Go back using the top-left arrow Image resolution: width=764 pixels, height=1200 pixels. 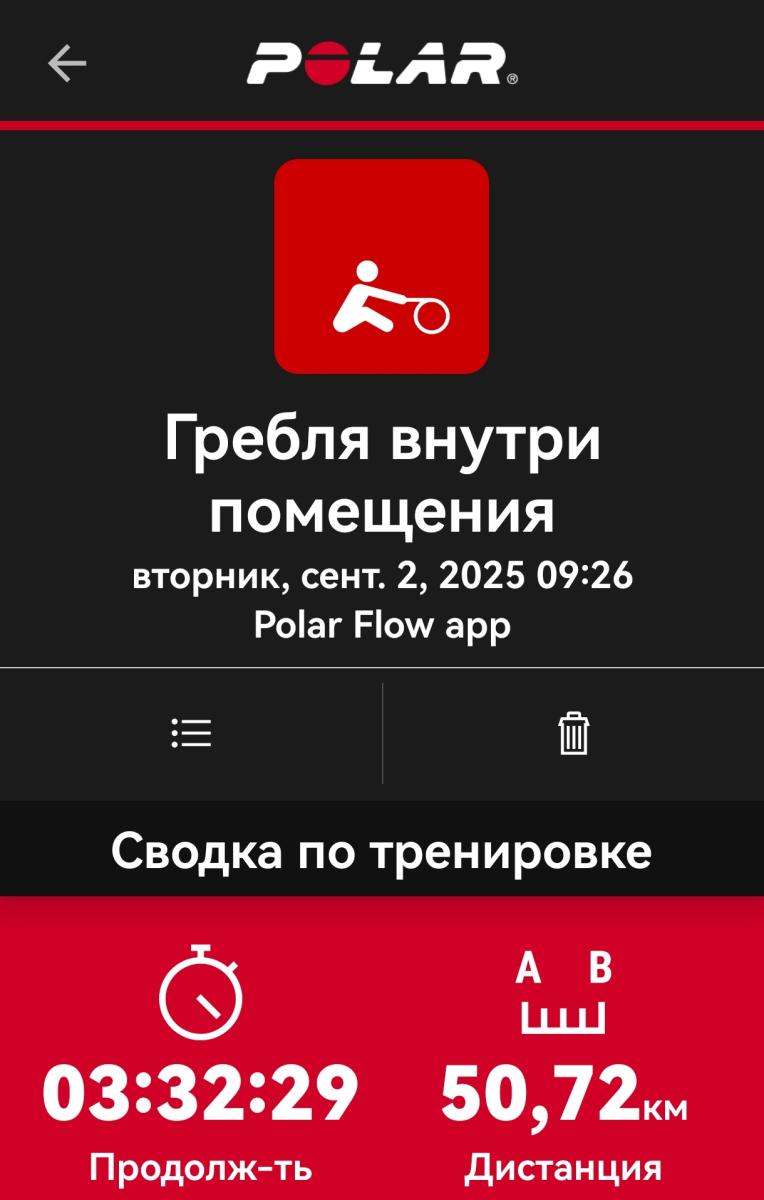coord(67,64)
